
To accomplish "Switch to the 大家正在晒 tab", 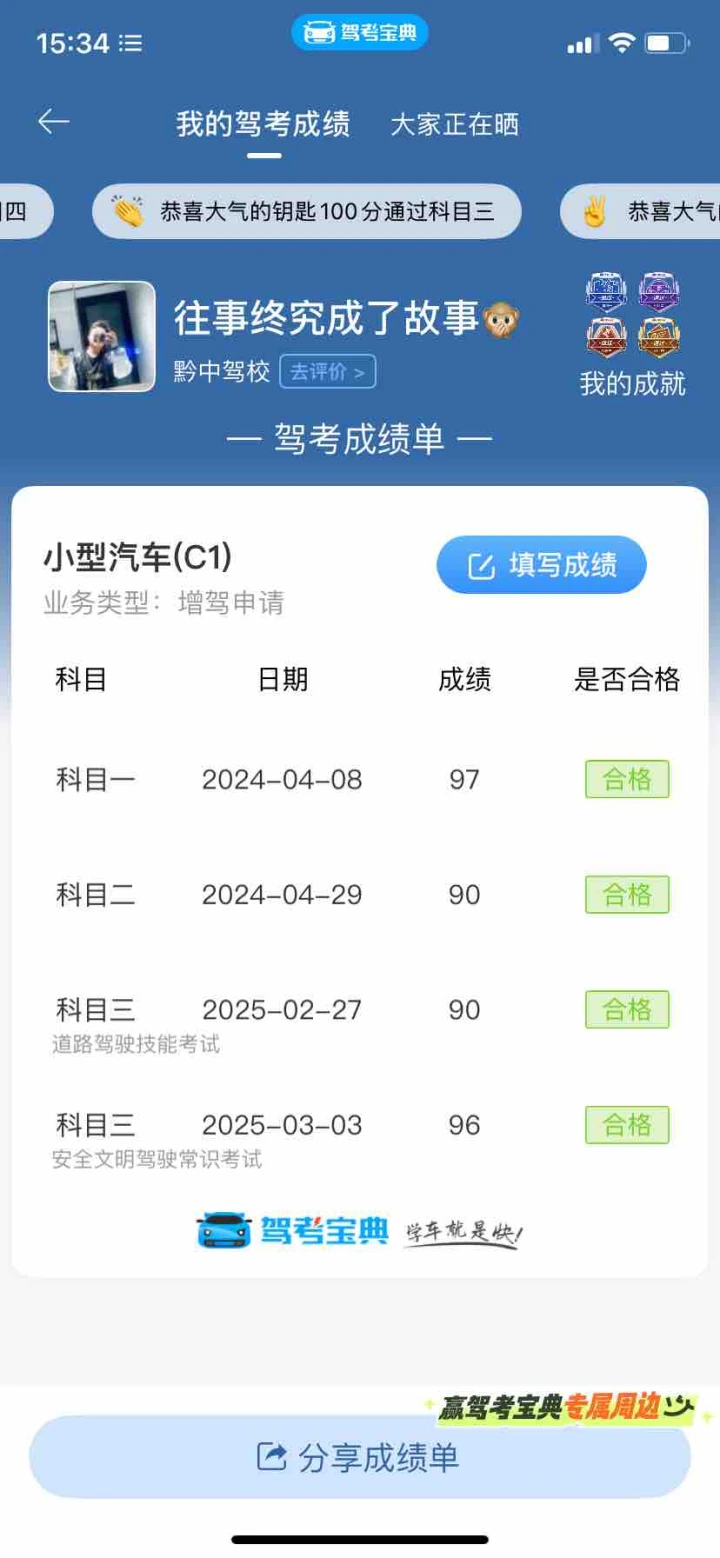I will [x=454, y=125].
